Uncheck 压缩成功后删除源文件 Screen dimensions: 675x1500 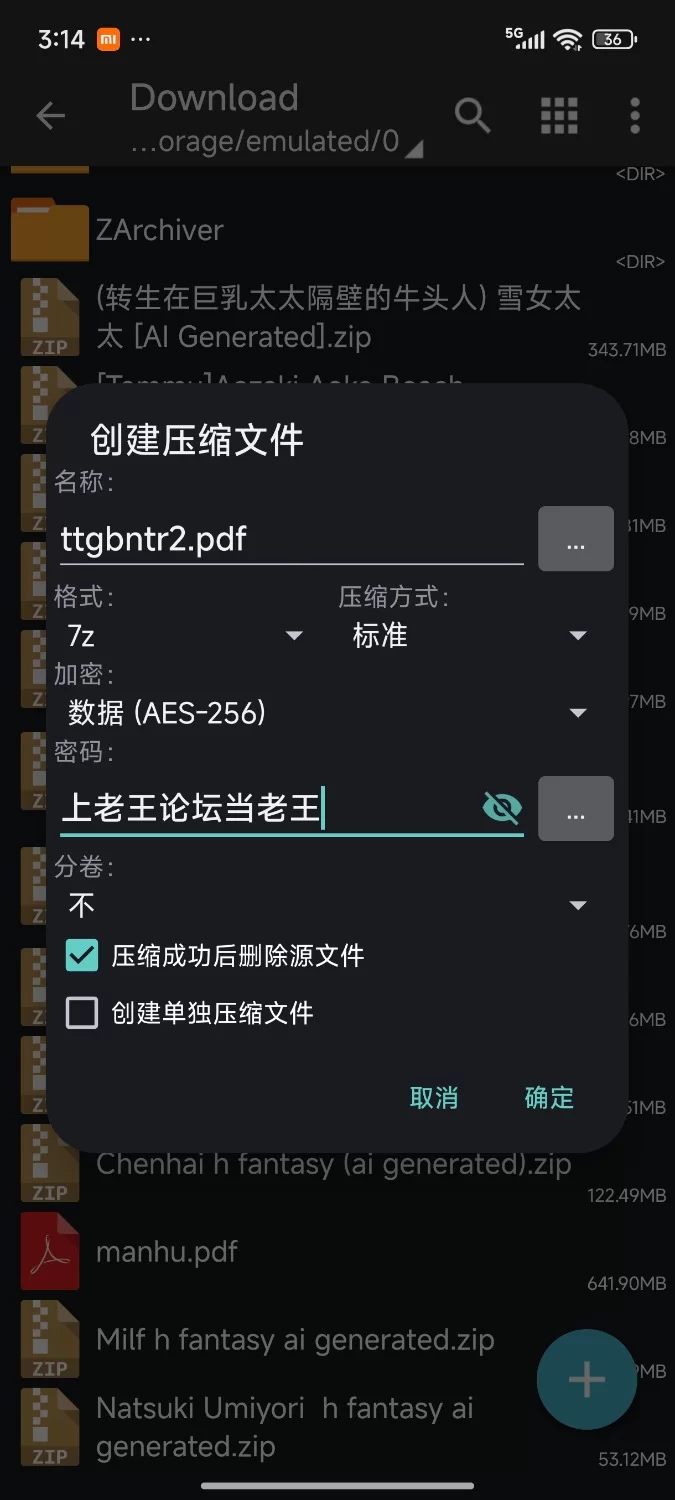82,955
